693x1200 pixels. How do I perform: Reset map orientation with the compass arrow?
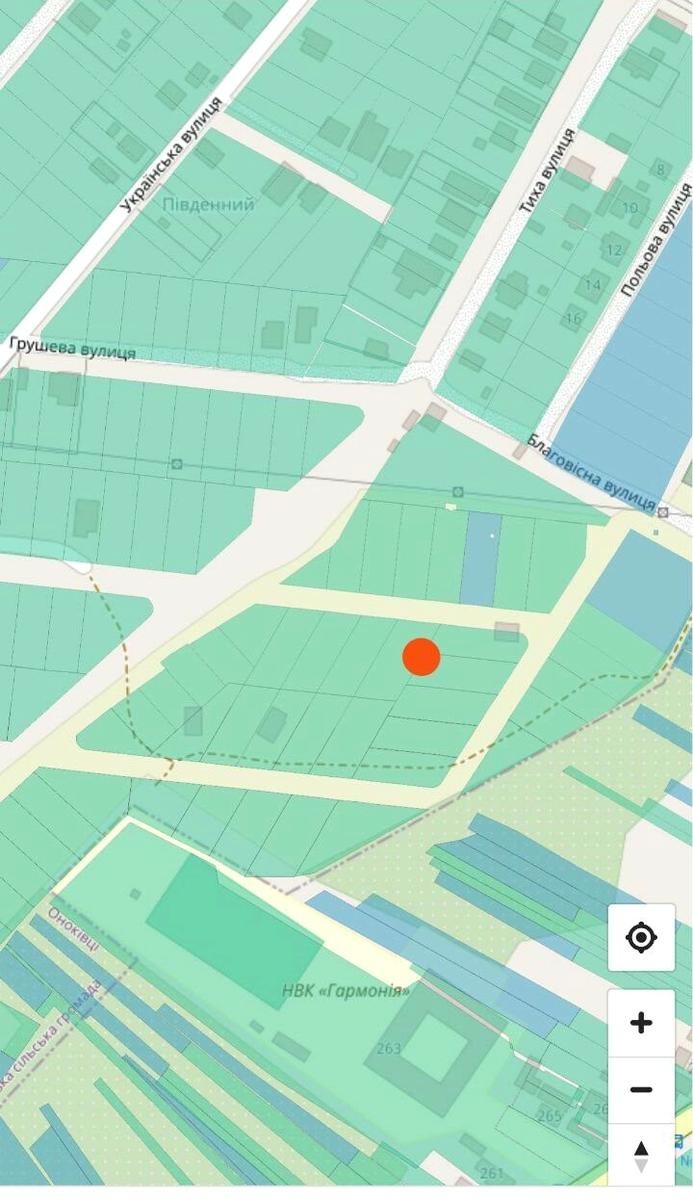641,1156
